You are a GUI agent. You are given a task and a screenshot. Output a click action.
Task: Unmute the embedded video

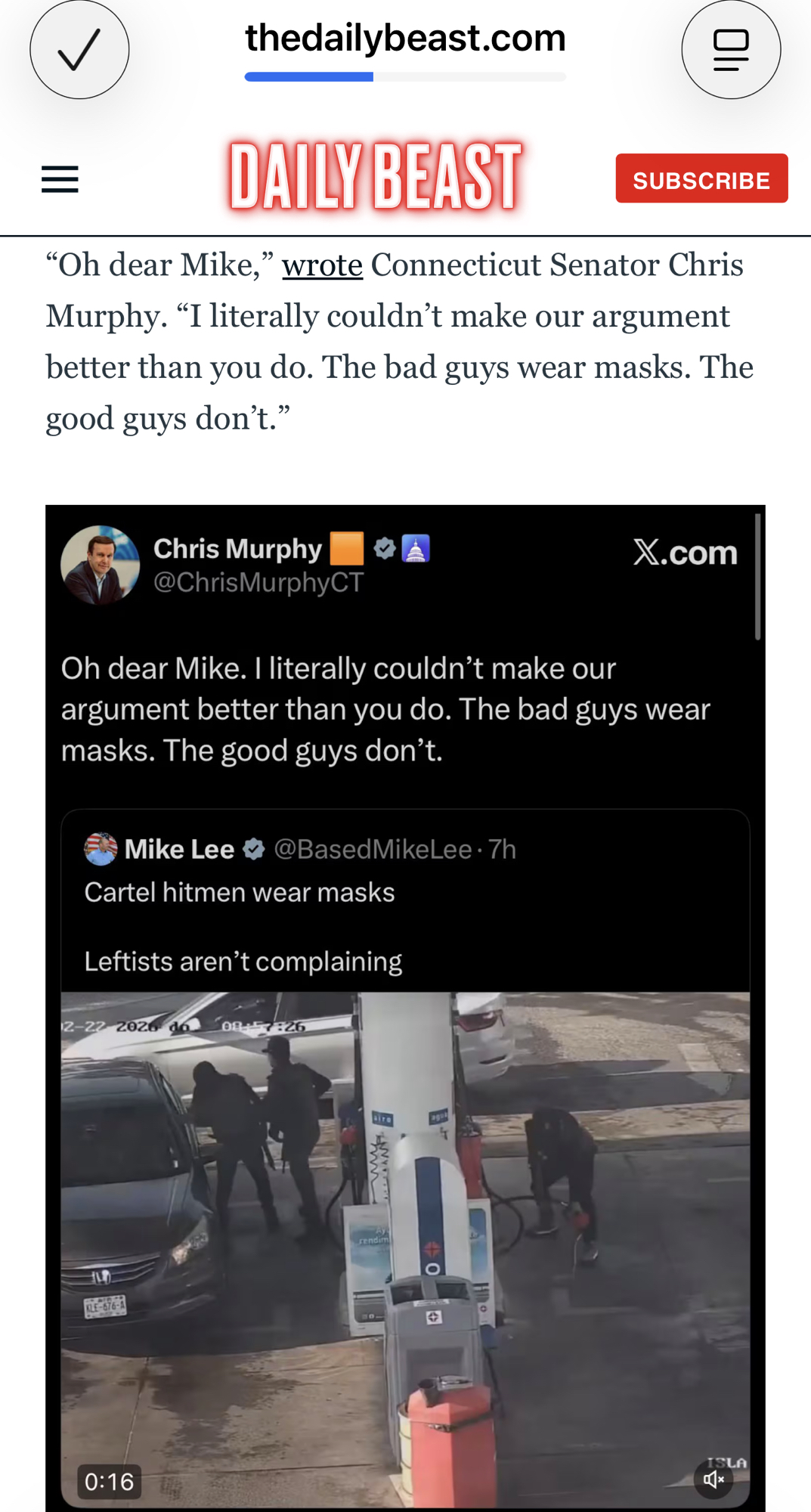[x=713, y=1479]
